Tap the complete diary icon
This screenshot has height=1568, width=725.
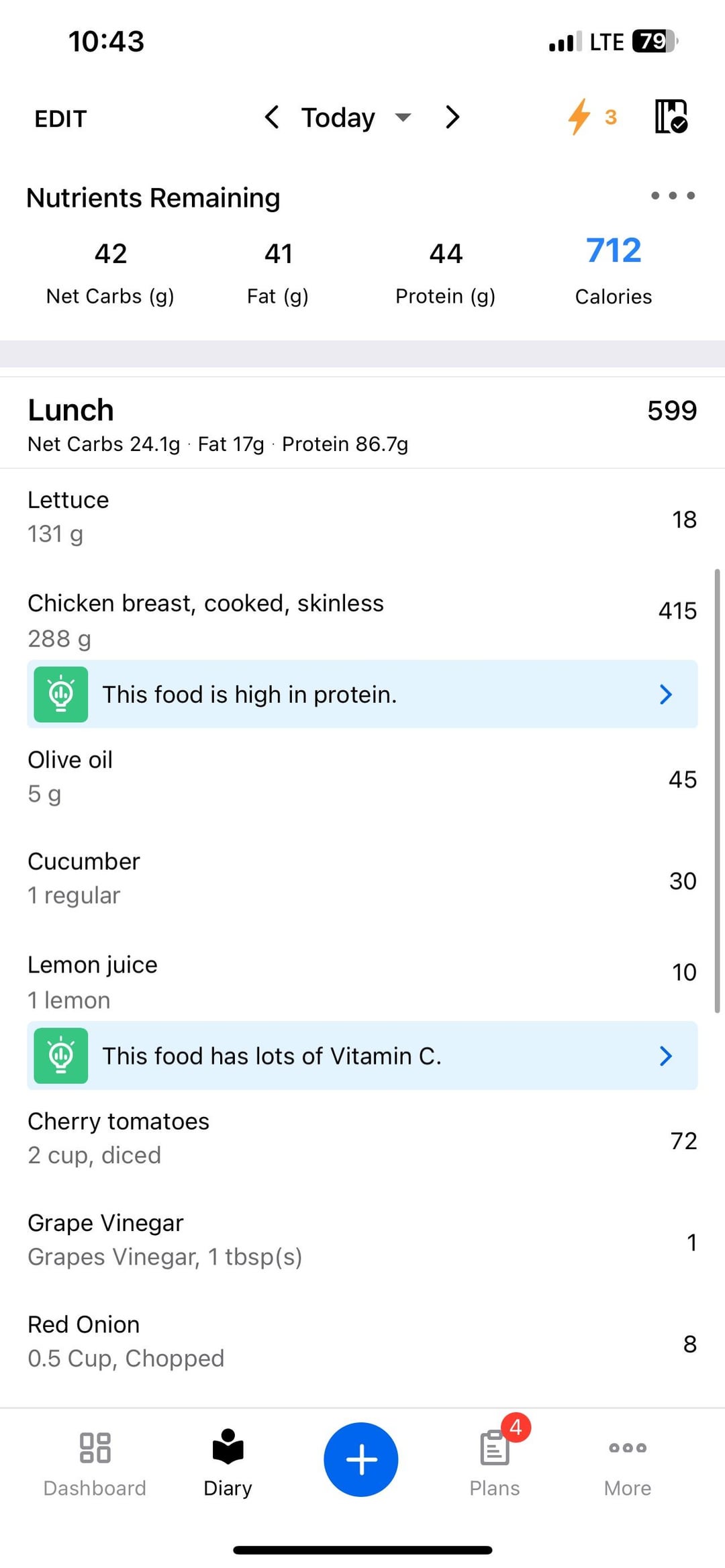671,117
